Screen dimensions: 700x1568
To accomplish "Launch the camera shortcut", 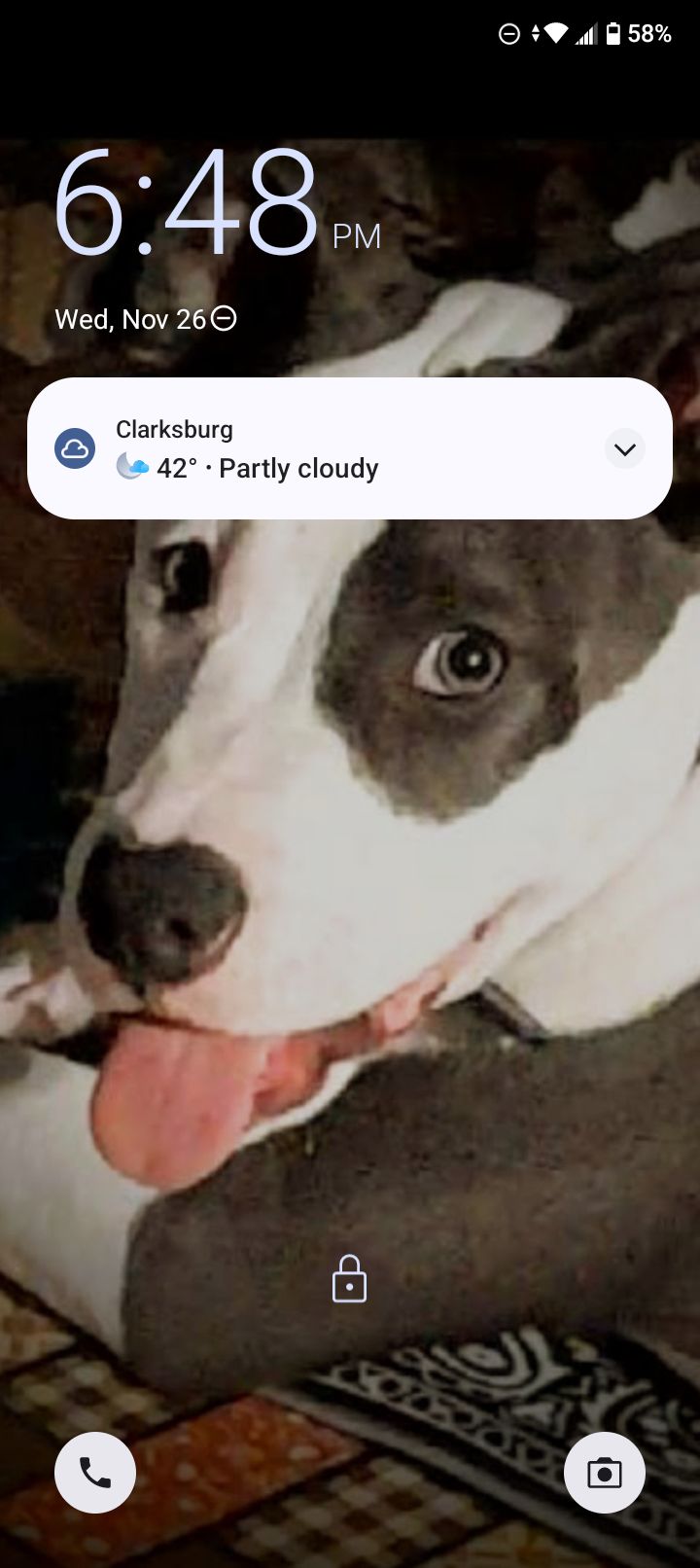I will 604,1473.
